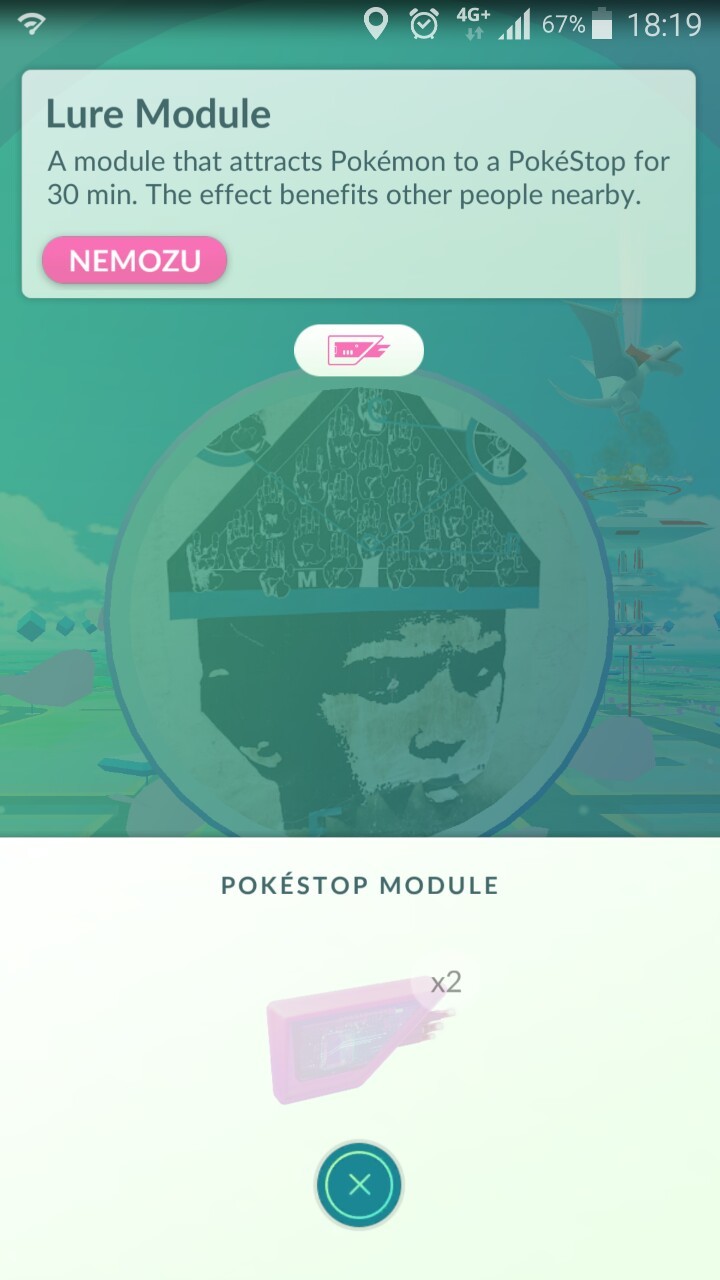Tap the active lure module slot icon
This screenshot has height=1280, width=720.
click(358, 350)
